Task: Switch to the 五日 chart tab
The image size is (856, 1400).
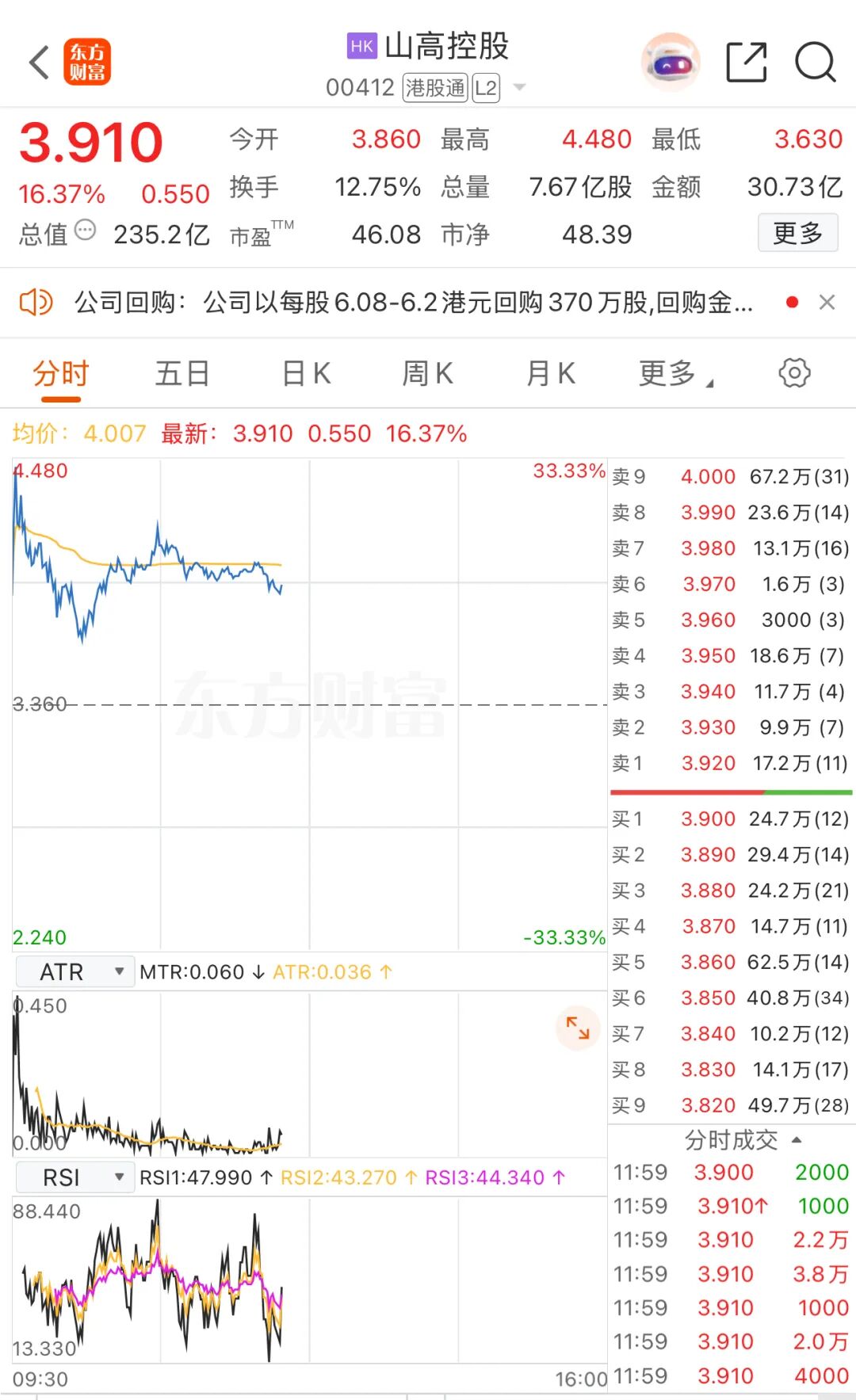Action: coord(182,373)
